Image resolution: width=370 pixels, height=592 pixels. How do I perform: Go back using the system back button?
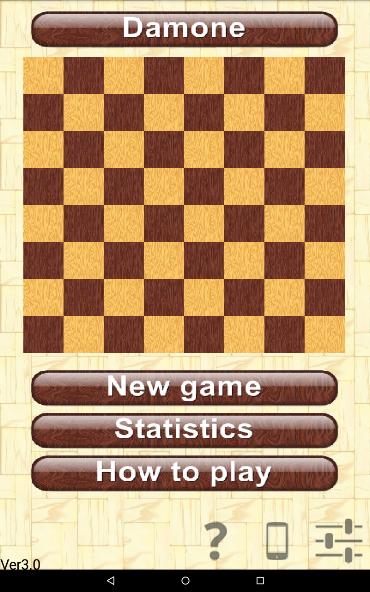[x=110, y=580]
